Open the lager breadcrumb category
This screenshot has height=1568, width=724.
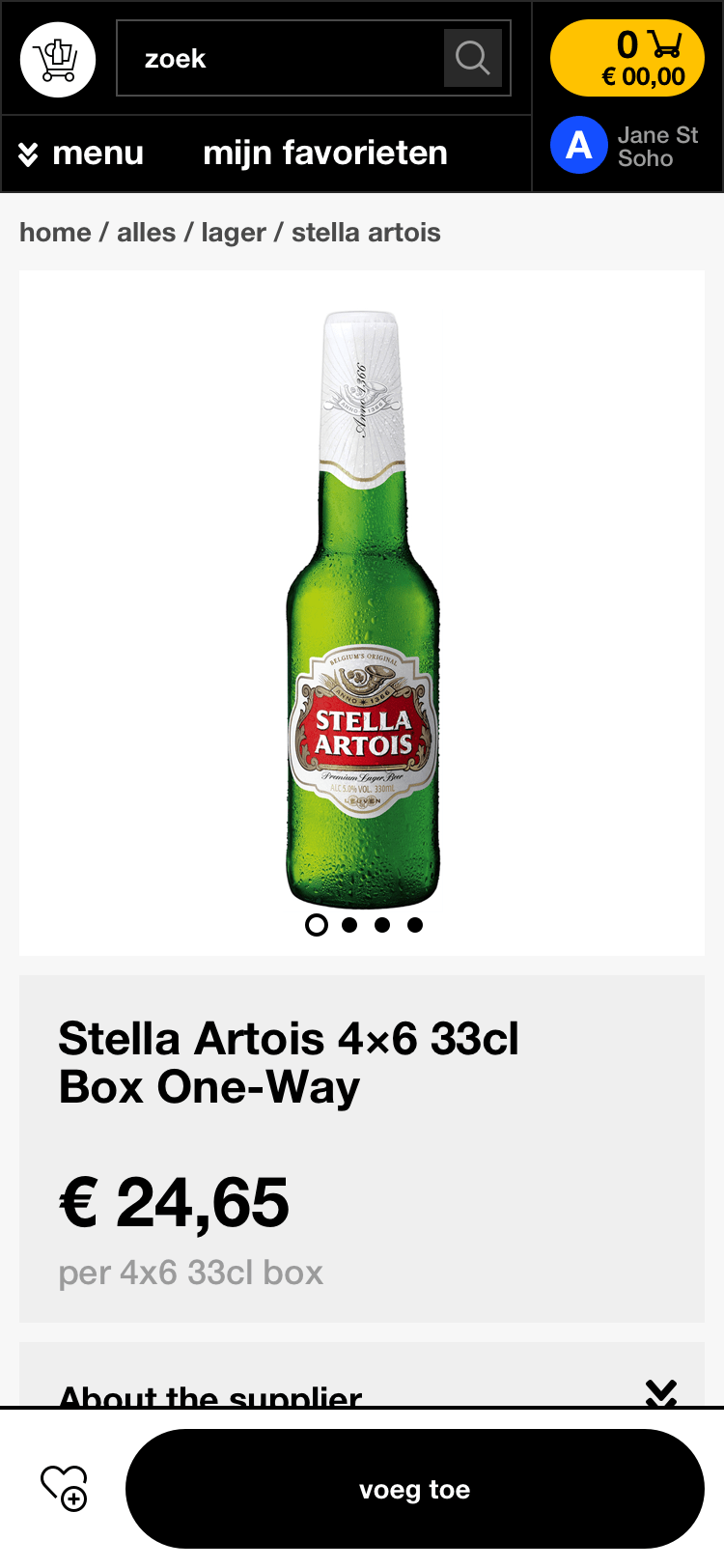click(233, 233)
